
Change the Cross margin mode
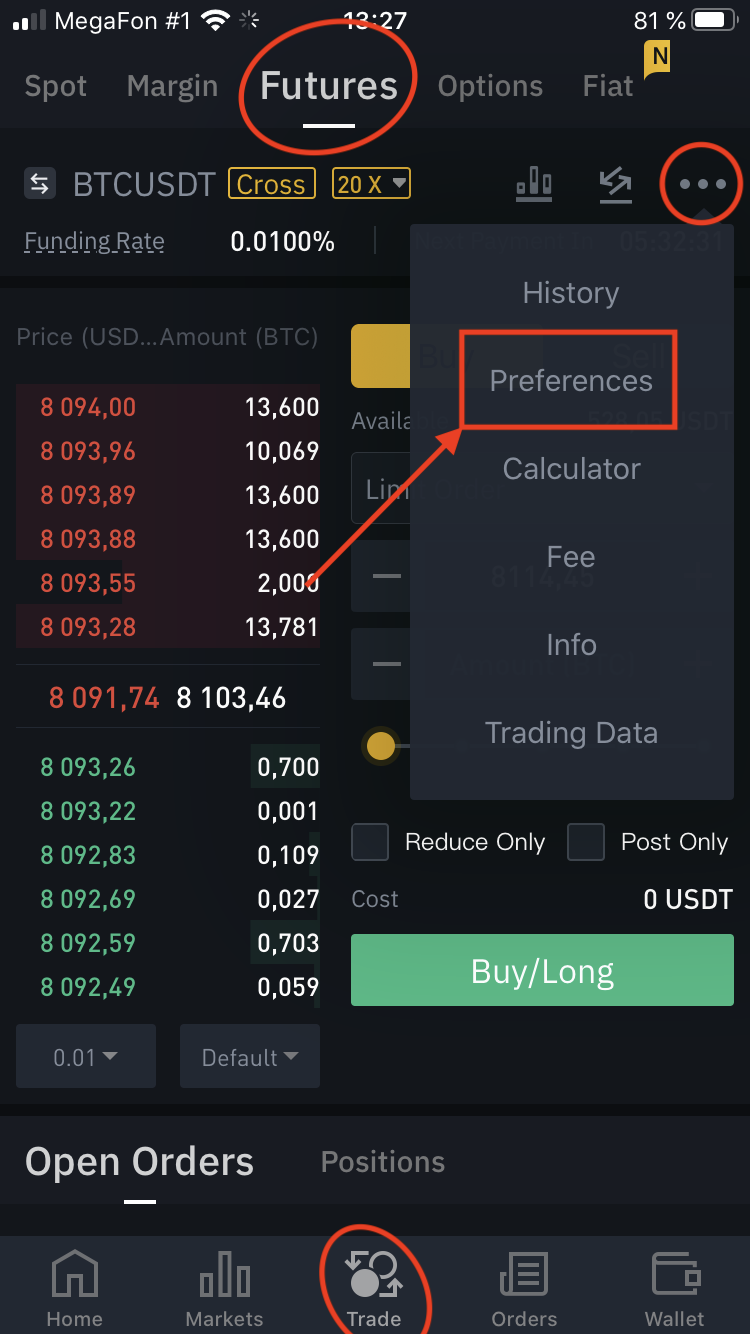point(271,184)
